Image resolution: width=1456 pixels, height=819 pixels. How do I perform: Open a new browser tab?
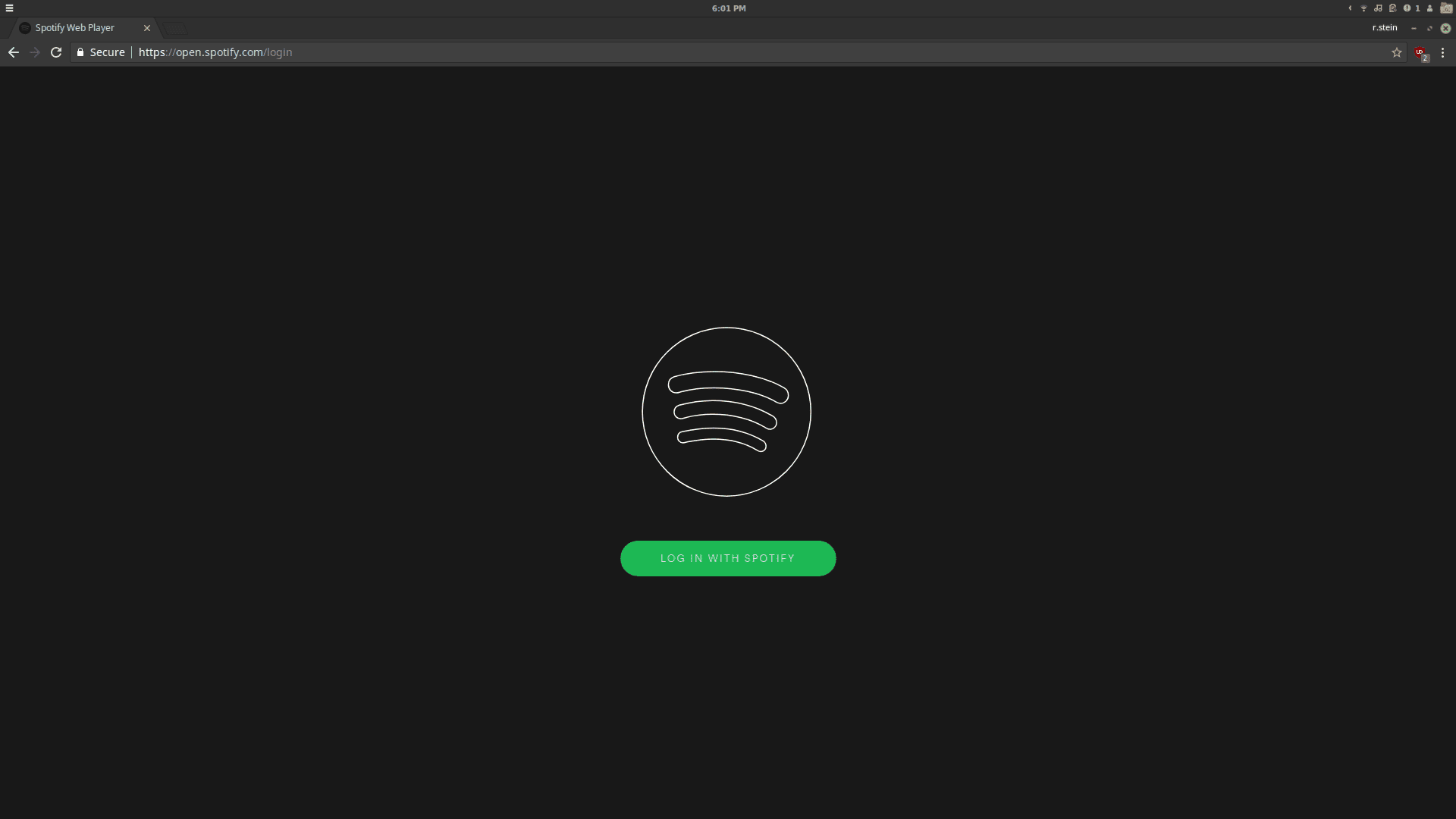coord(175,29)
